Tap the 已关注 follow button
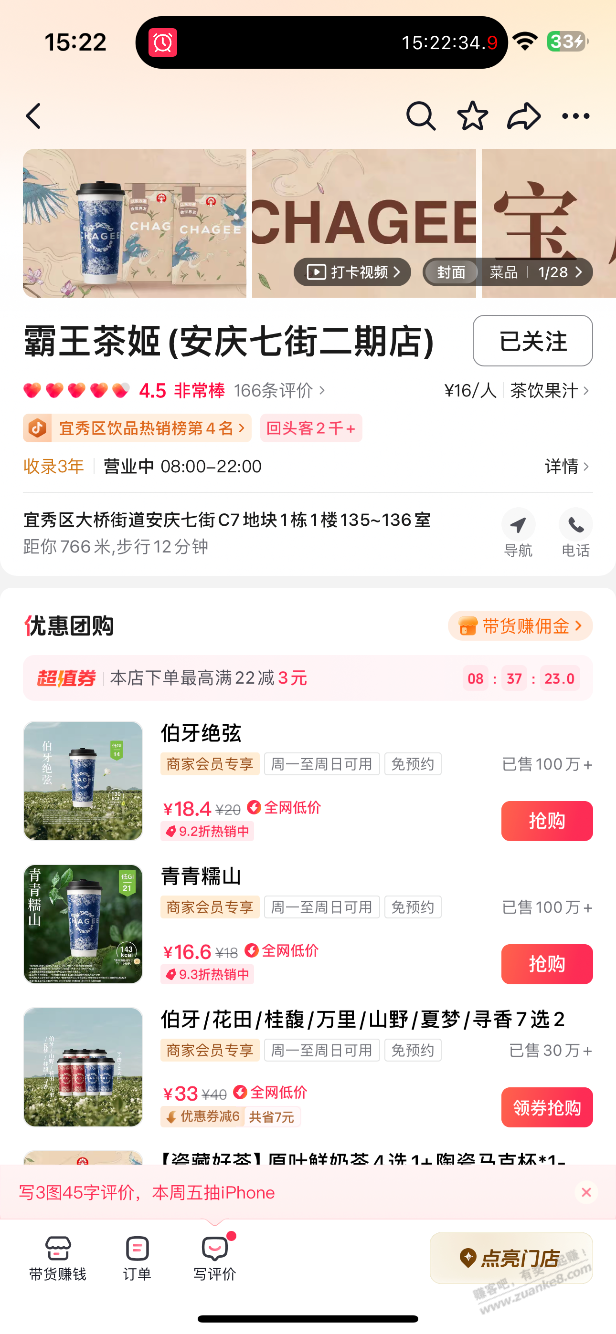 coord(532,341)
